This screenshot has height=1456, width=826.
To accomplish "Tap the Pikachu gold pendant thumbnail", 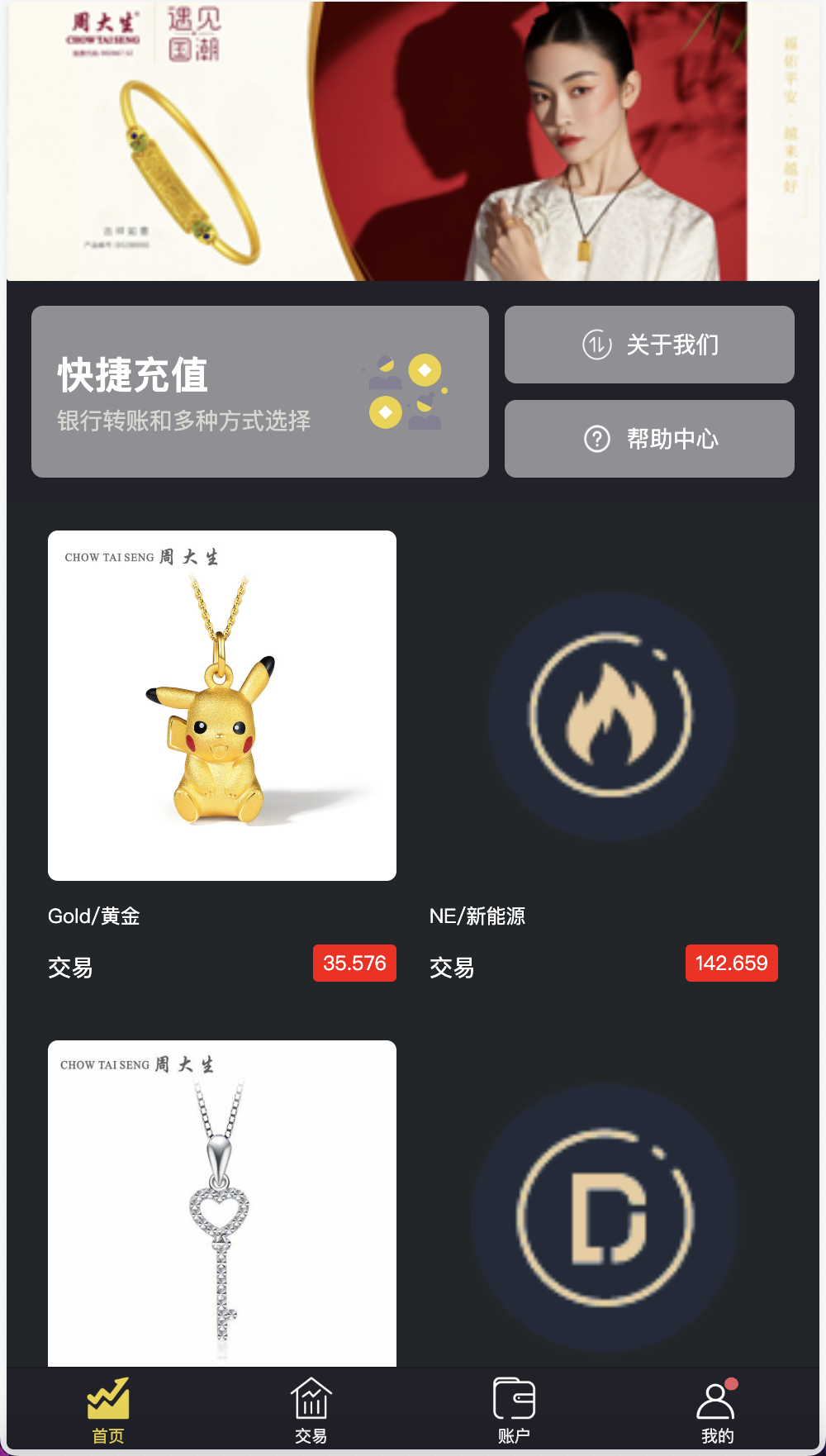I will point(221,707).
